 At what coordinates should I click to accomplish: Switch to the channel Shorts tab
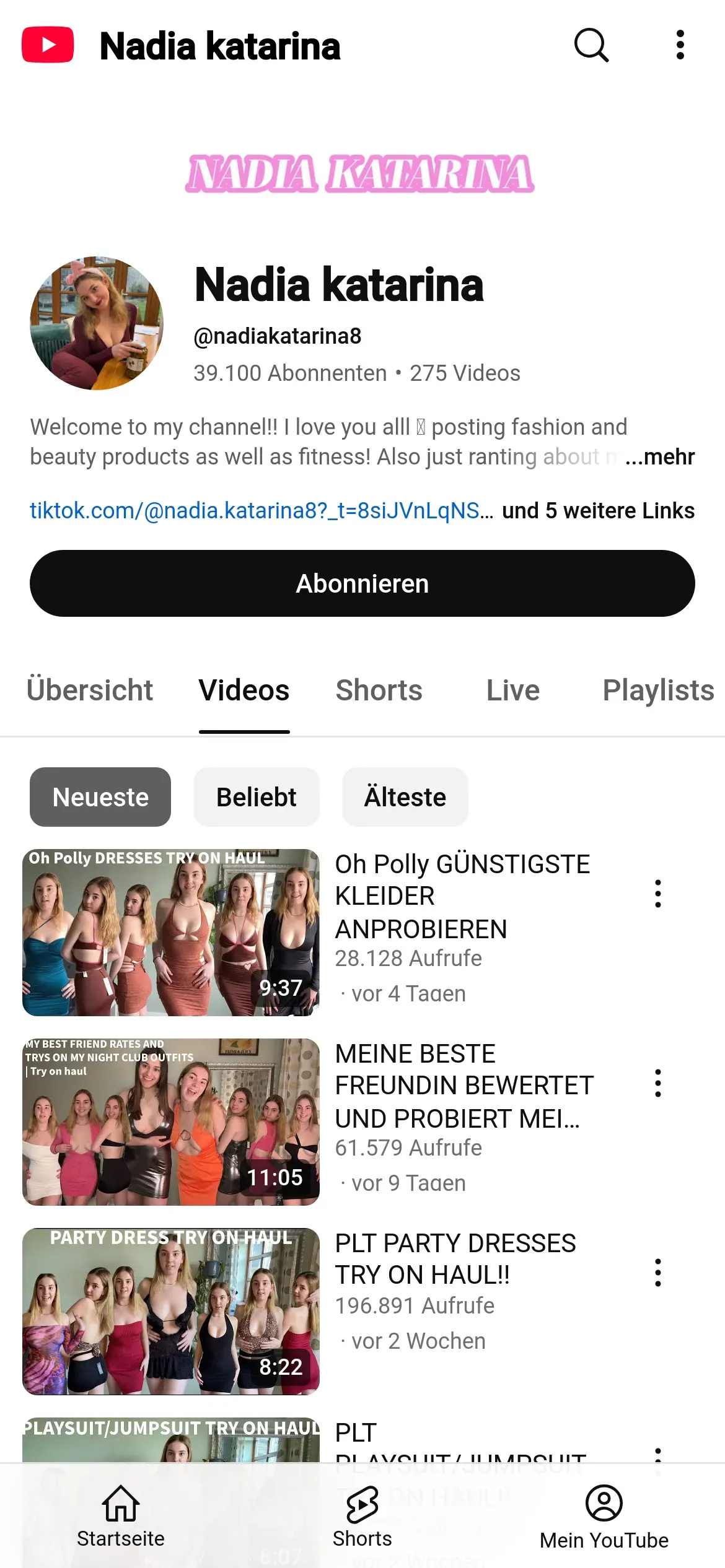click(379, 690)
